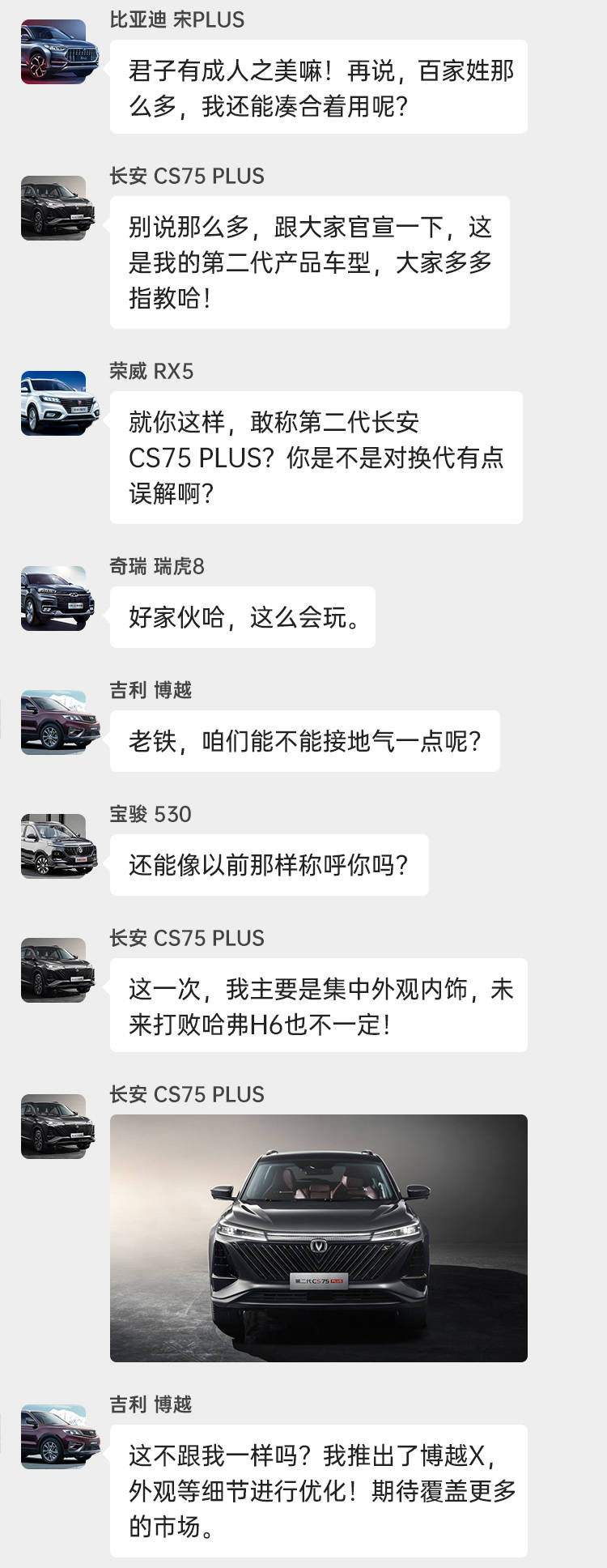
Task: Click the Chery Tiggo 8 avatar
Action: click(55, 599)
